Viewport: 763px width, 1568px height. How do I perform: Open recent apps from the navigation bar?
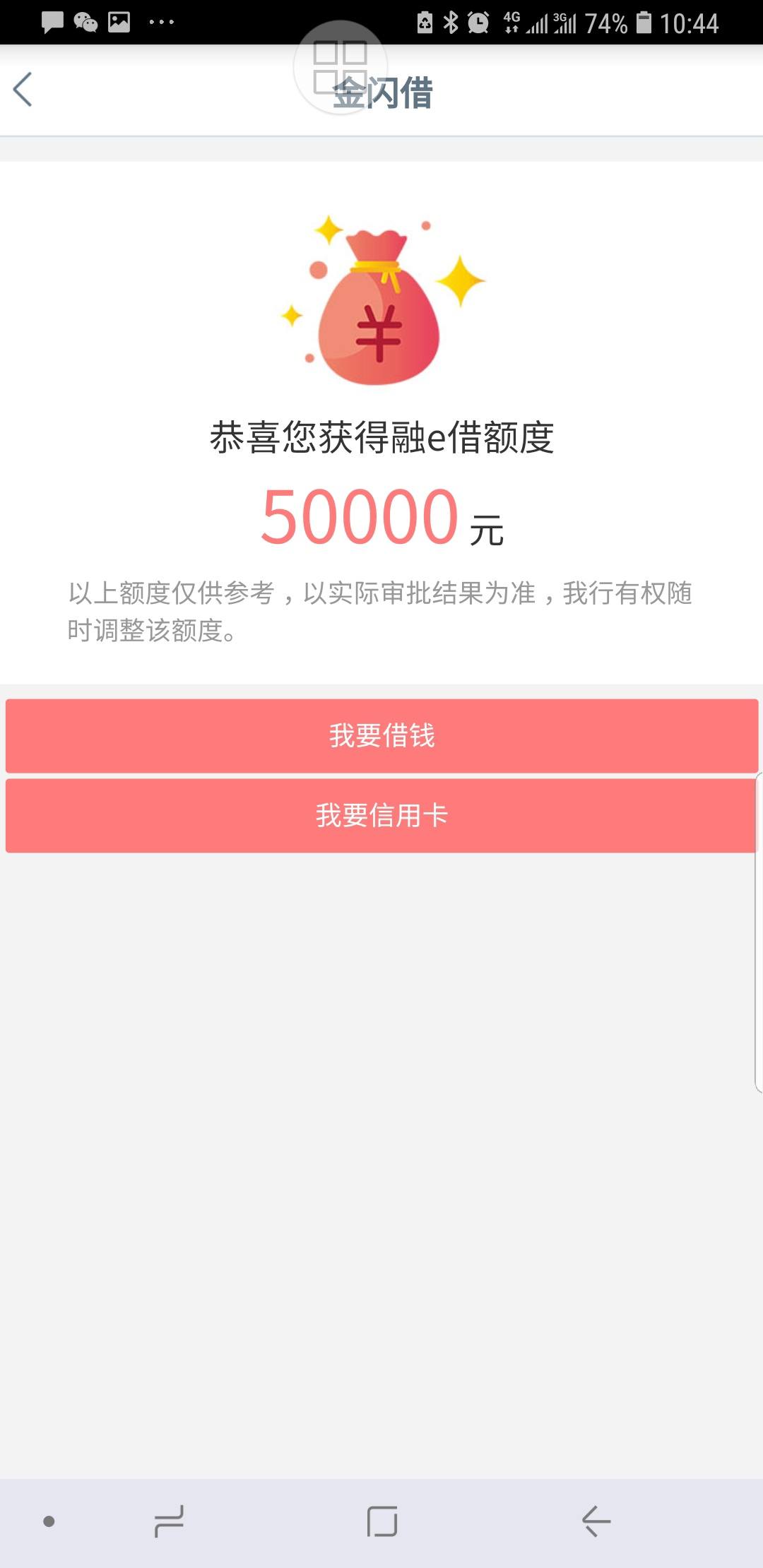point(170,1521)
